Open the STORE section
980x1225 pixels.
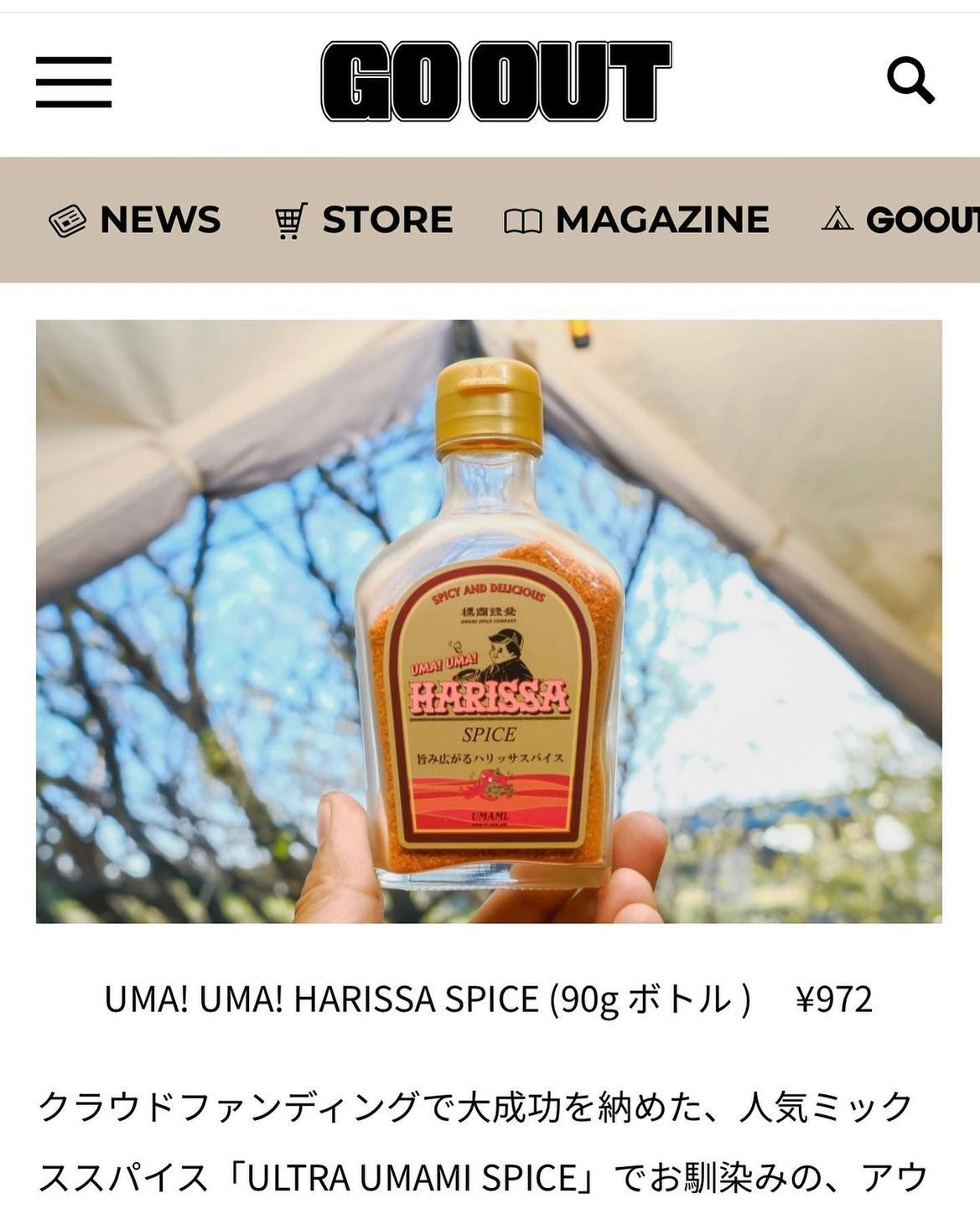point(364,221)
